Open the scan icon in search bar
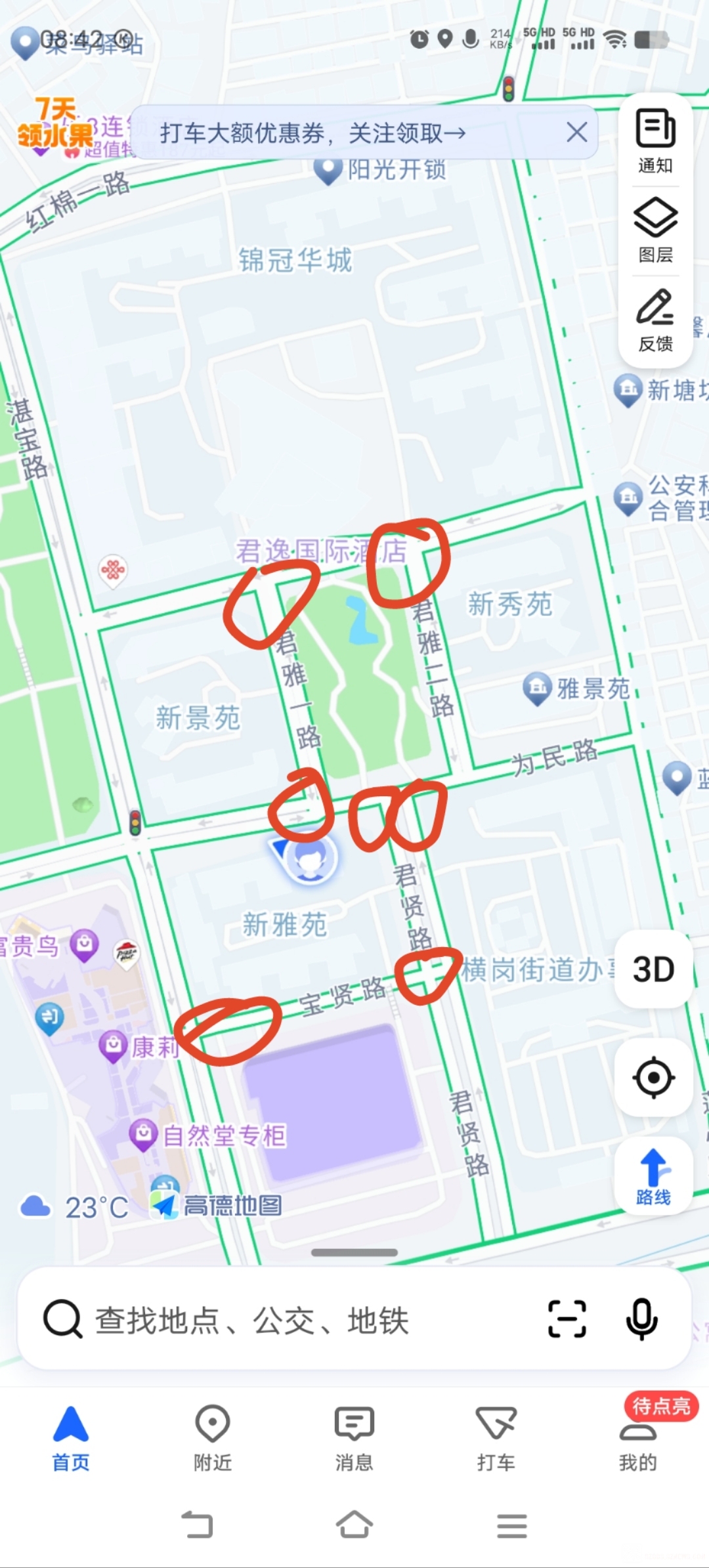 (567, 1319)
